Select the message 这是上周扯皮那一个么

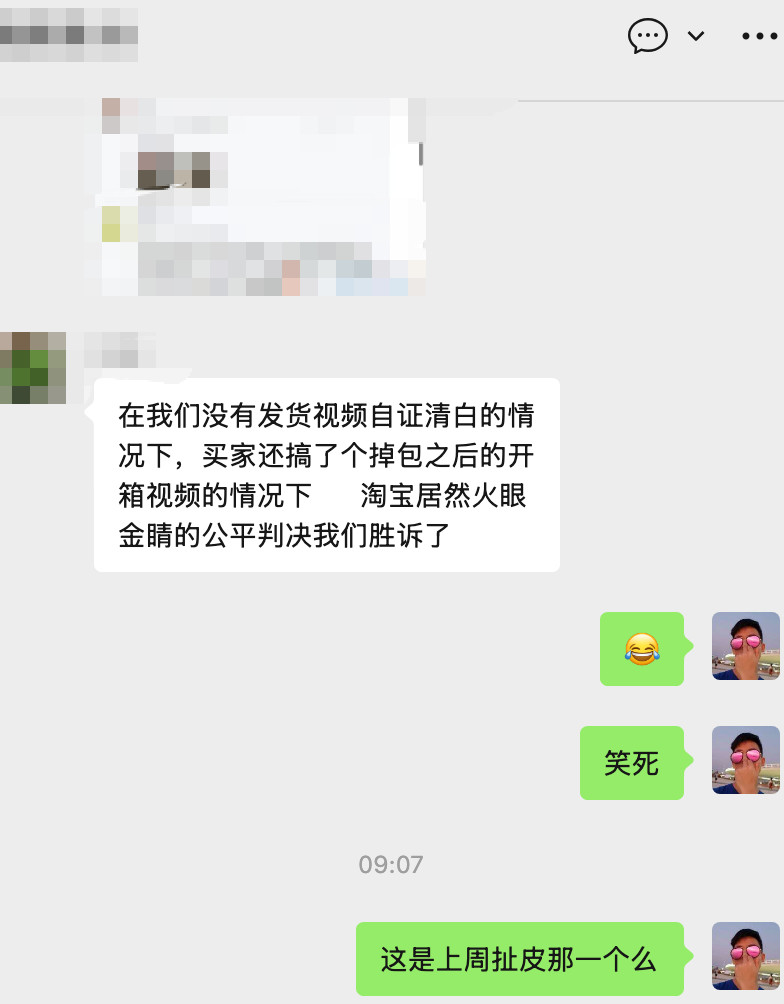520,958
